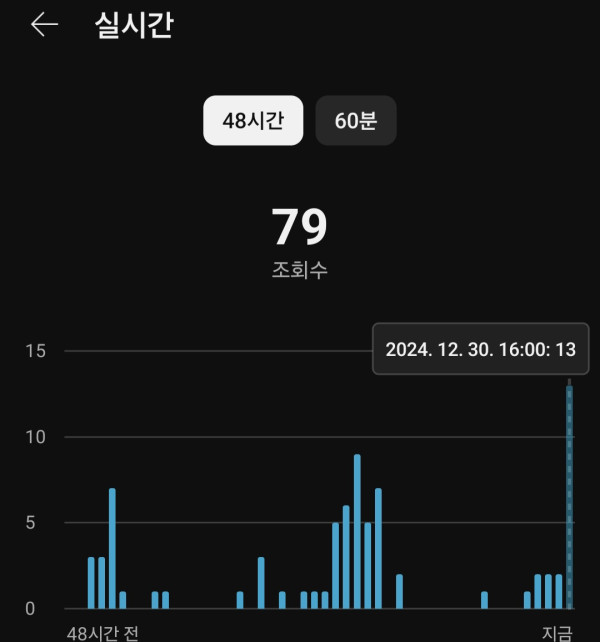Switch to the 60분 view
Viewport: 600px width, 642px height.
click(x=356, y=121)
